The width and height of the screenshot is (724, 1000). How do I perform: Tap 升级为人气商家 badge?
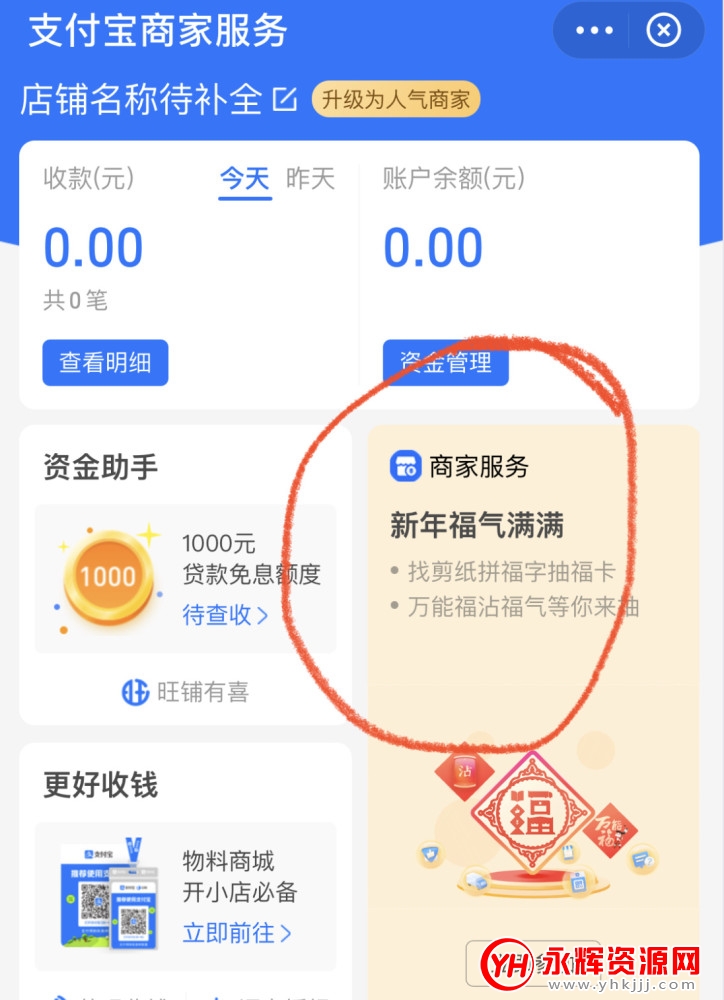pyautogui.click(x=396, y=100)
